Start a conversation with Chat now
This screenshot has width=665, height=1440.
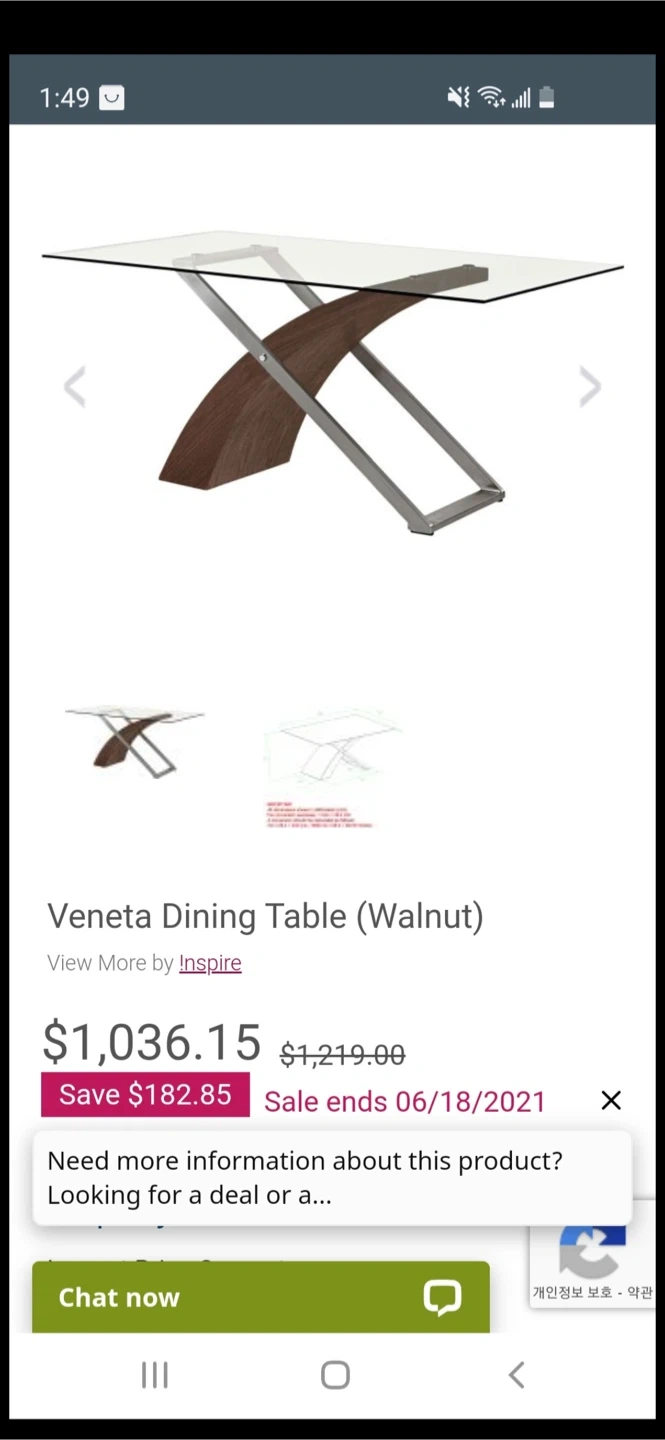tap(260, 1297)
